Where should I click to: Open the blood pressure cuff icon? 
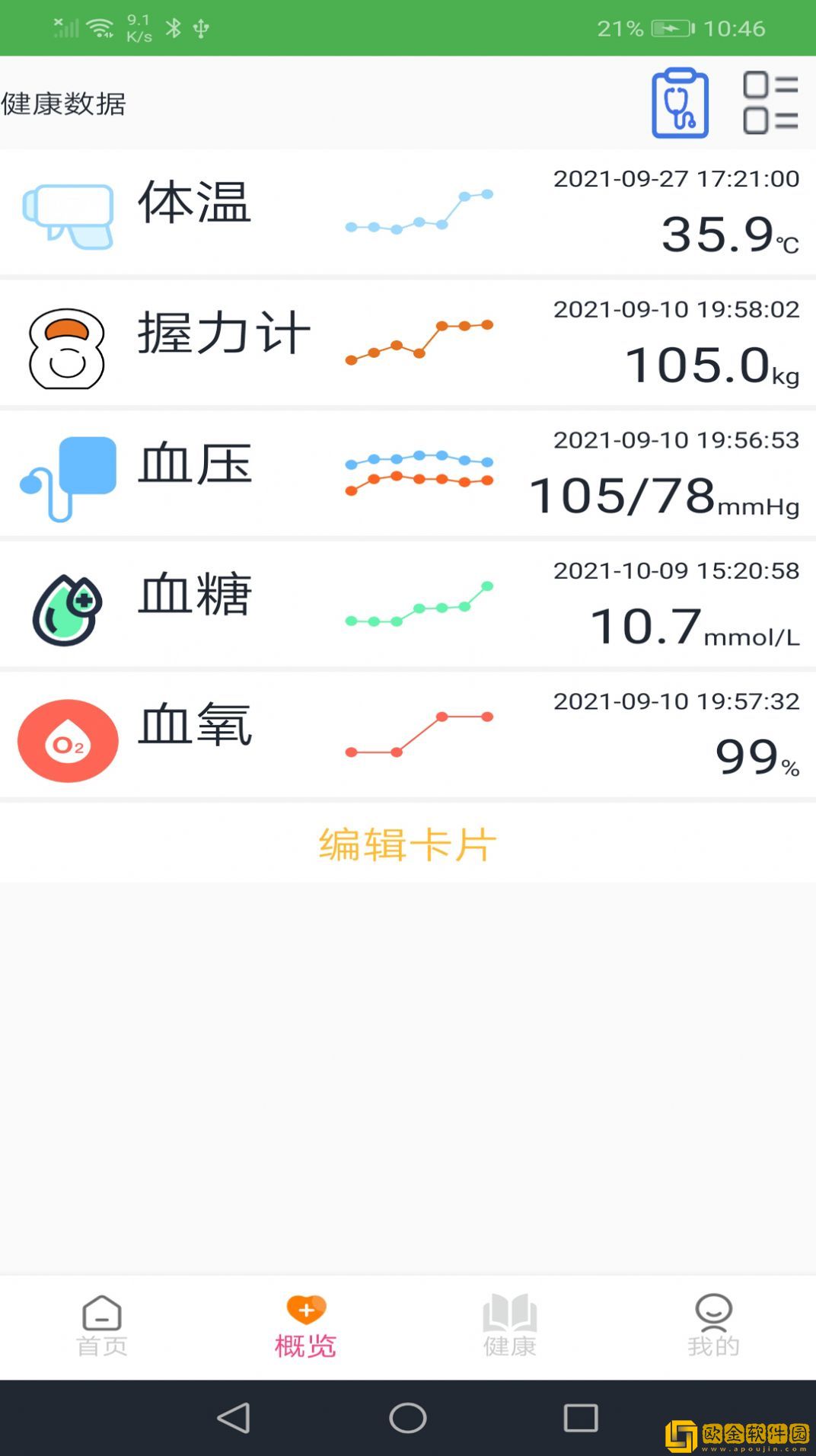point(69,476)
